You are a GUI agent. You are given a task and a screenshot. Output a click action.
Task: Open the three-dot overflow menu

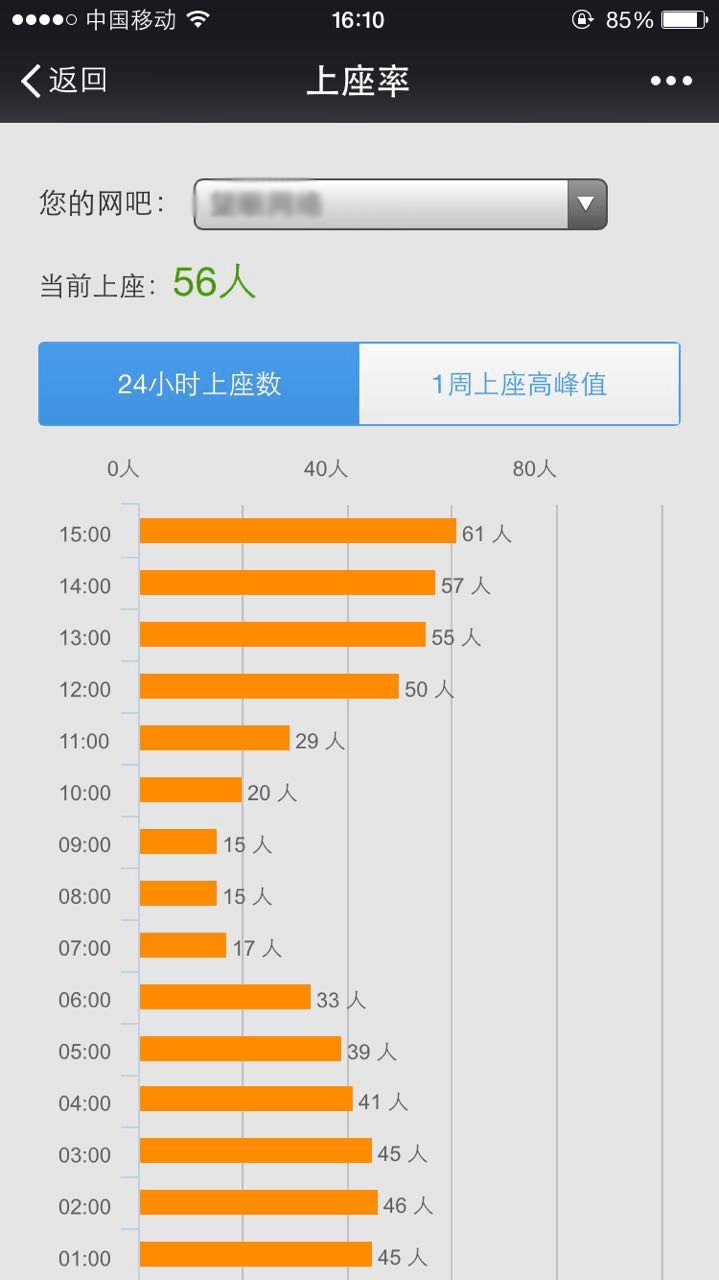[671, 81]
